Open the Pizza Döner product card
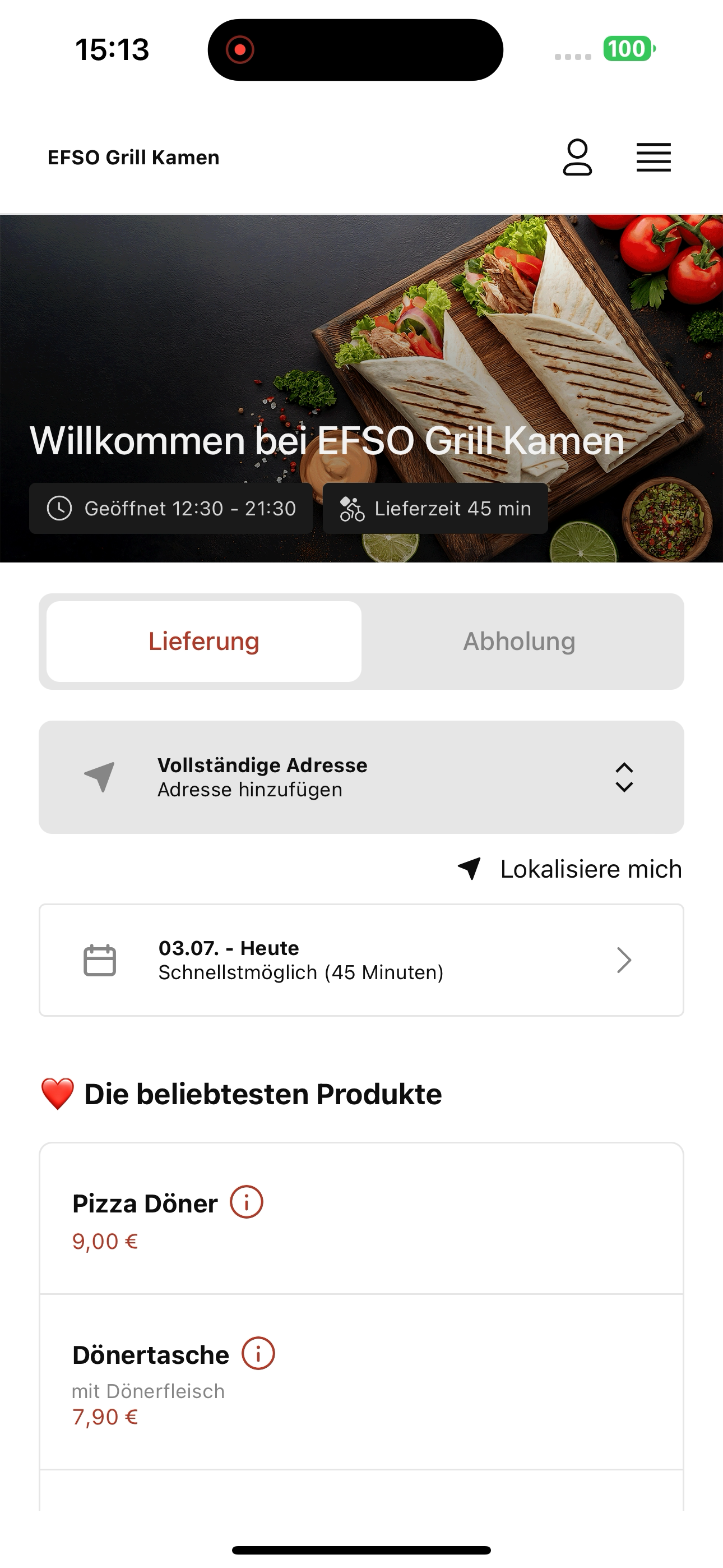 pyautogui.click(x=361, y=1219)
